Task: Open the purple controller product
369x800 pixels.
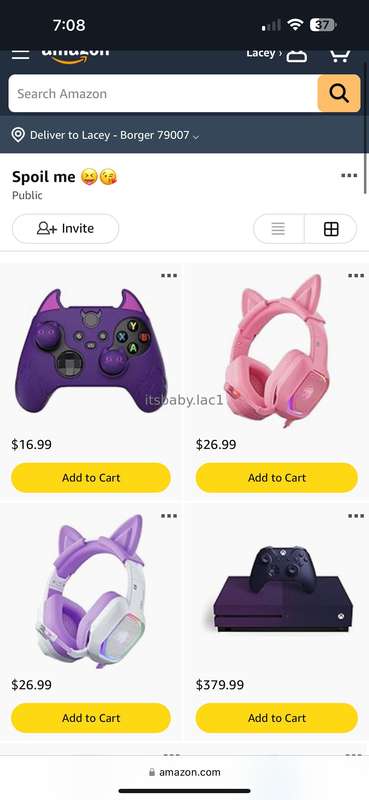Action: coord(91,352)
